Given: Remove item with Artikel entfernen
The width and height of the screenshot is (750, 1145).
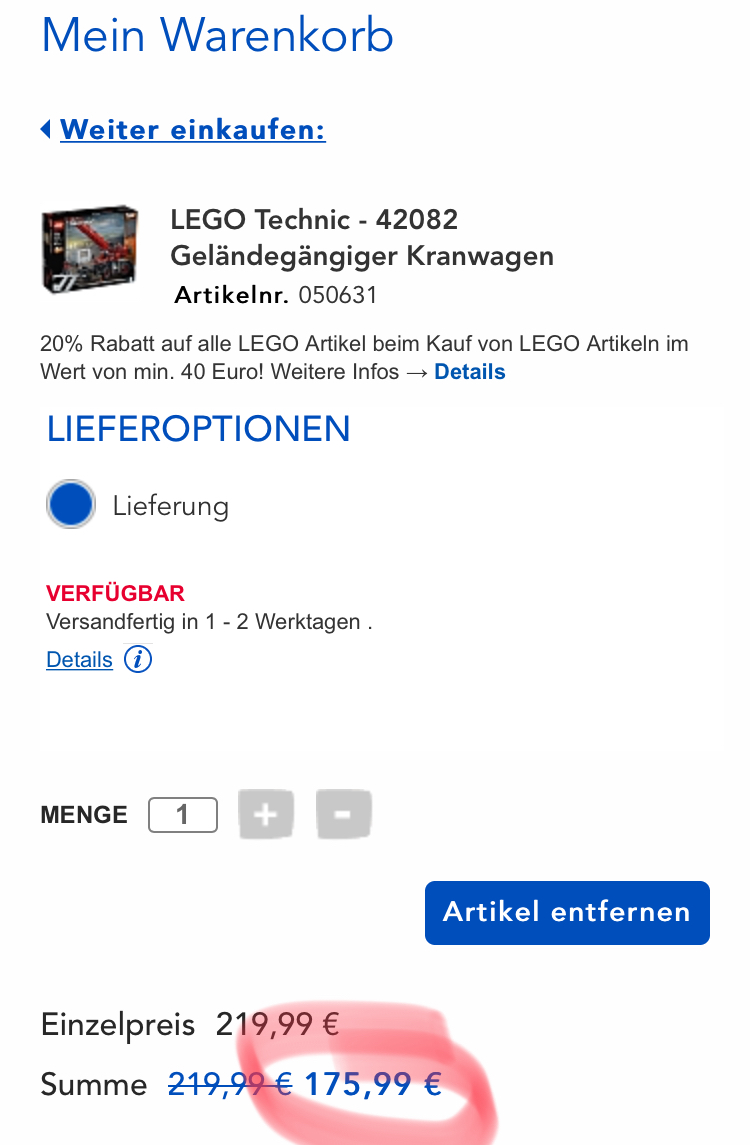Looking at the screenshot, I should pos(567,912).
